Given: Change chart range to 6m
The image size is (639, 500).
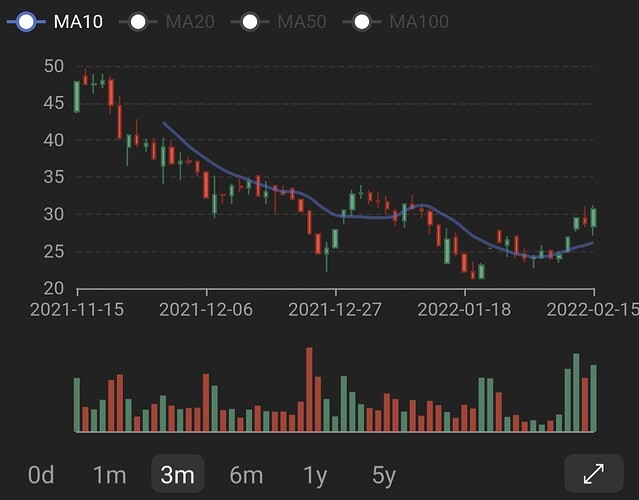Looking at the screenshot, I should coord(246,475).
